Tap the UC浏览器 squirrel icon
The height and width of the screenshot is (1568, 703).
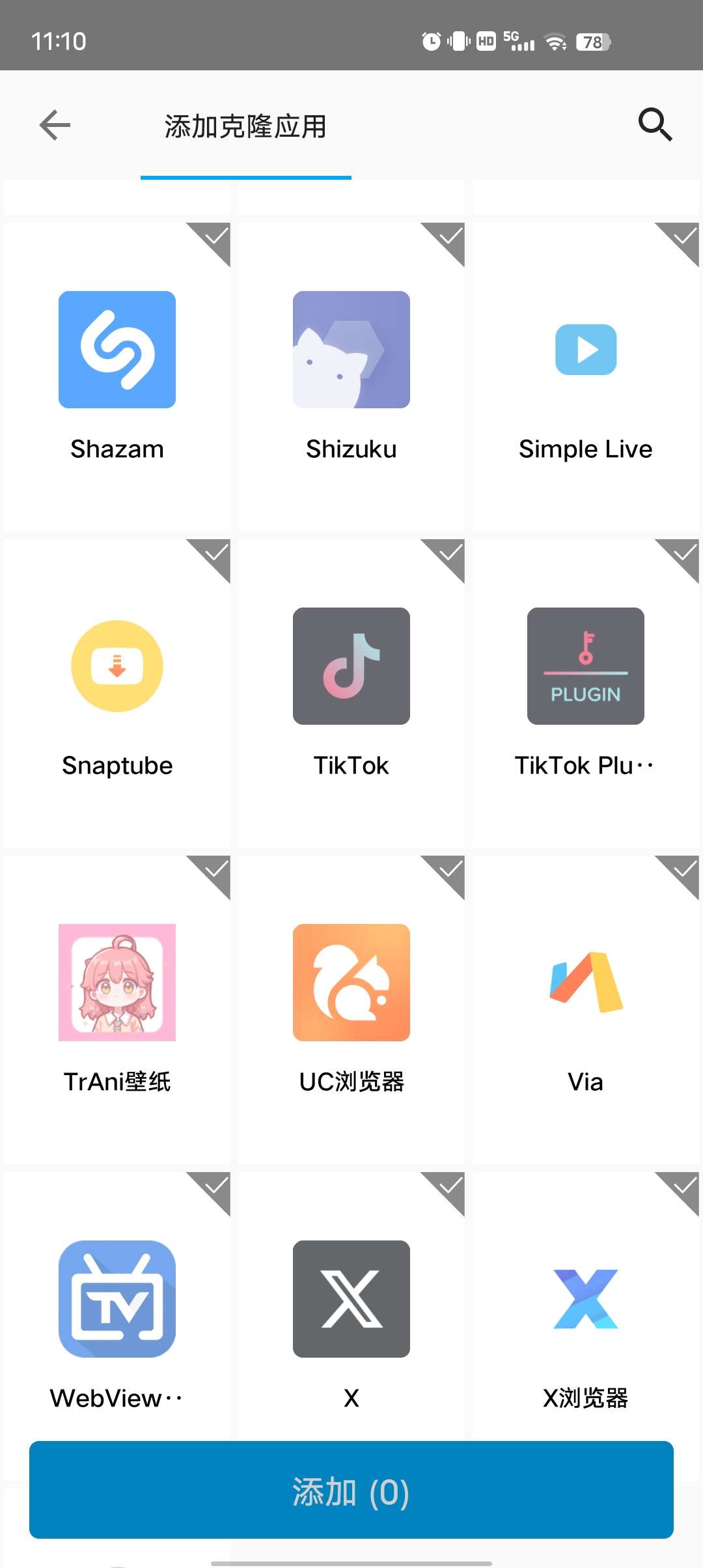click(351, 983)
